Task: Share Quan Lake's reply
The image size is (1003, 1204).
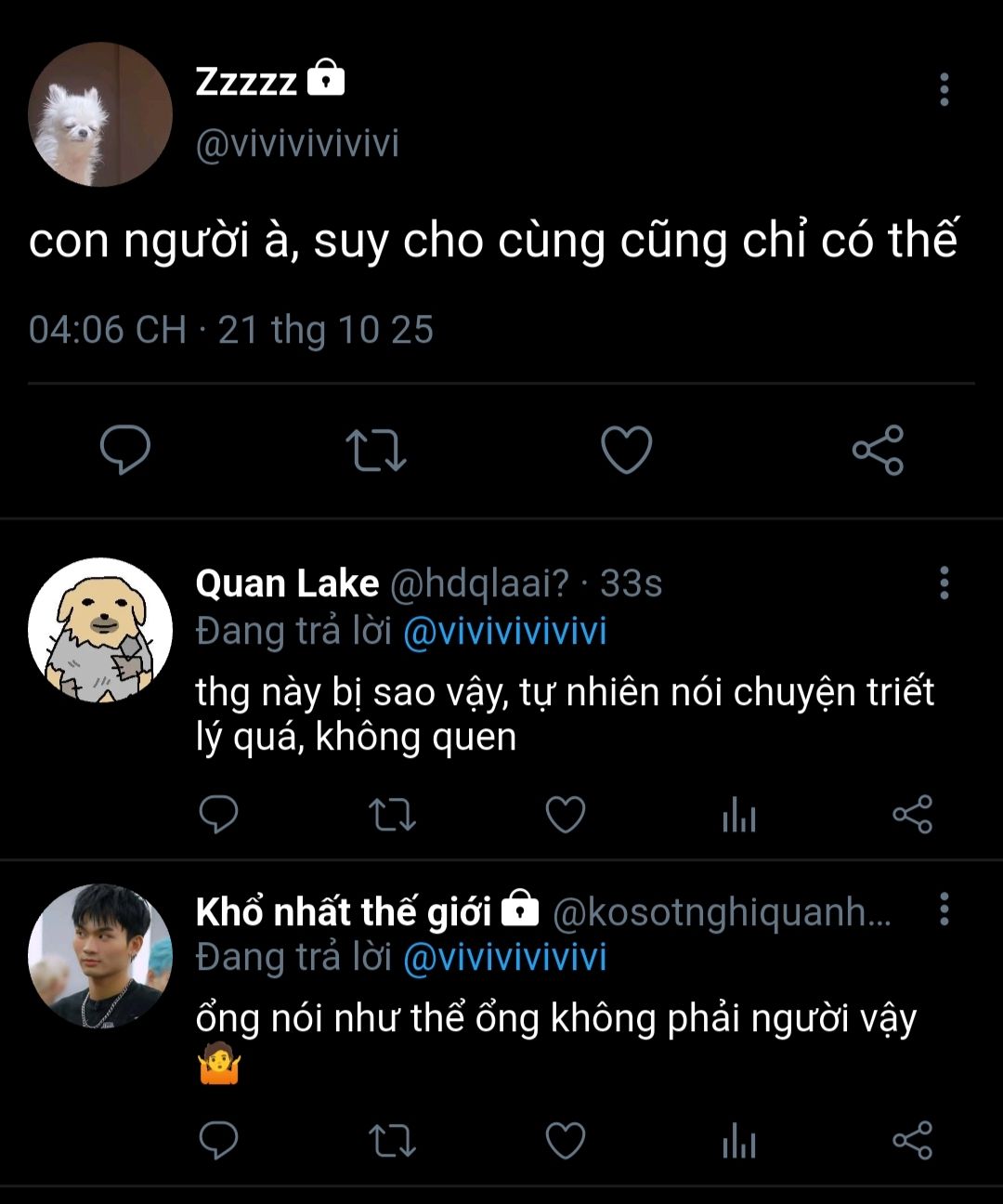Action: coord(912,815)
